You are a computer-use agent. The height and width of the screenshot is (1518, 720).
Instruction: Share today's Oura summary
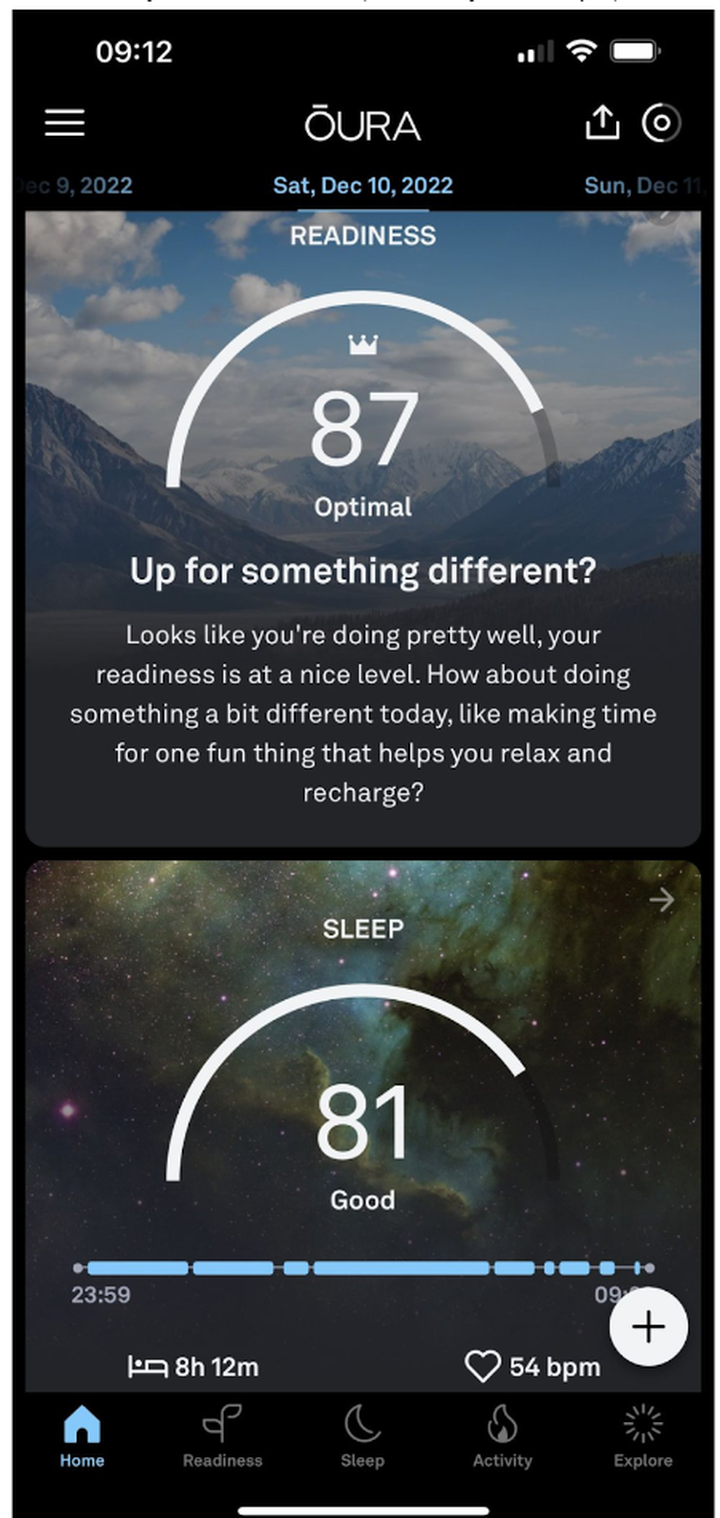(x=601, y=123)
